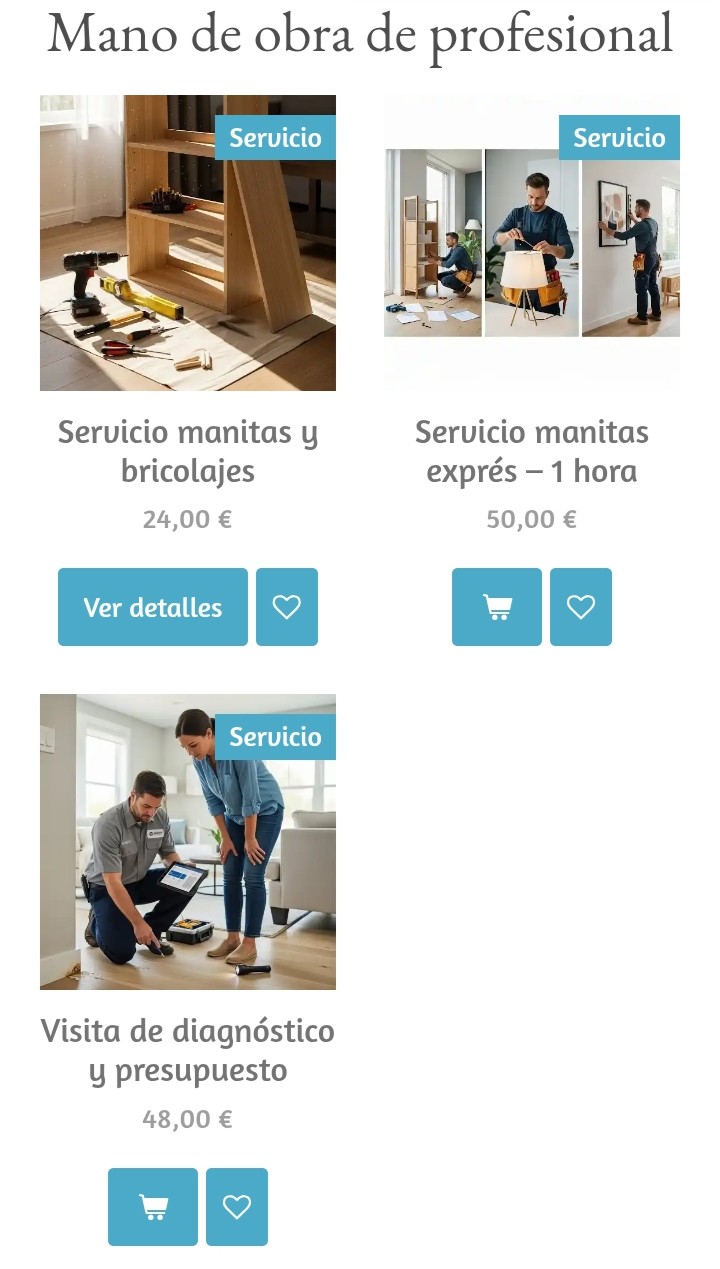Add Servicio manitas exprés to cart
The width and height of the screenshot is (720, 1269).
497,607
